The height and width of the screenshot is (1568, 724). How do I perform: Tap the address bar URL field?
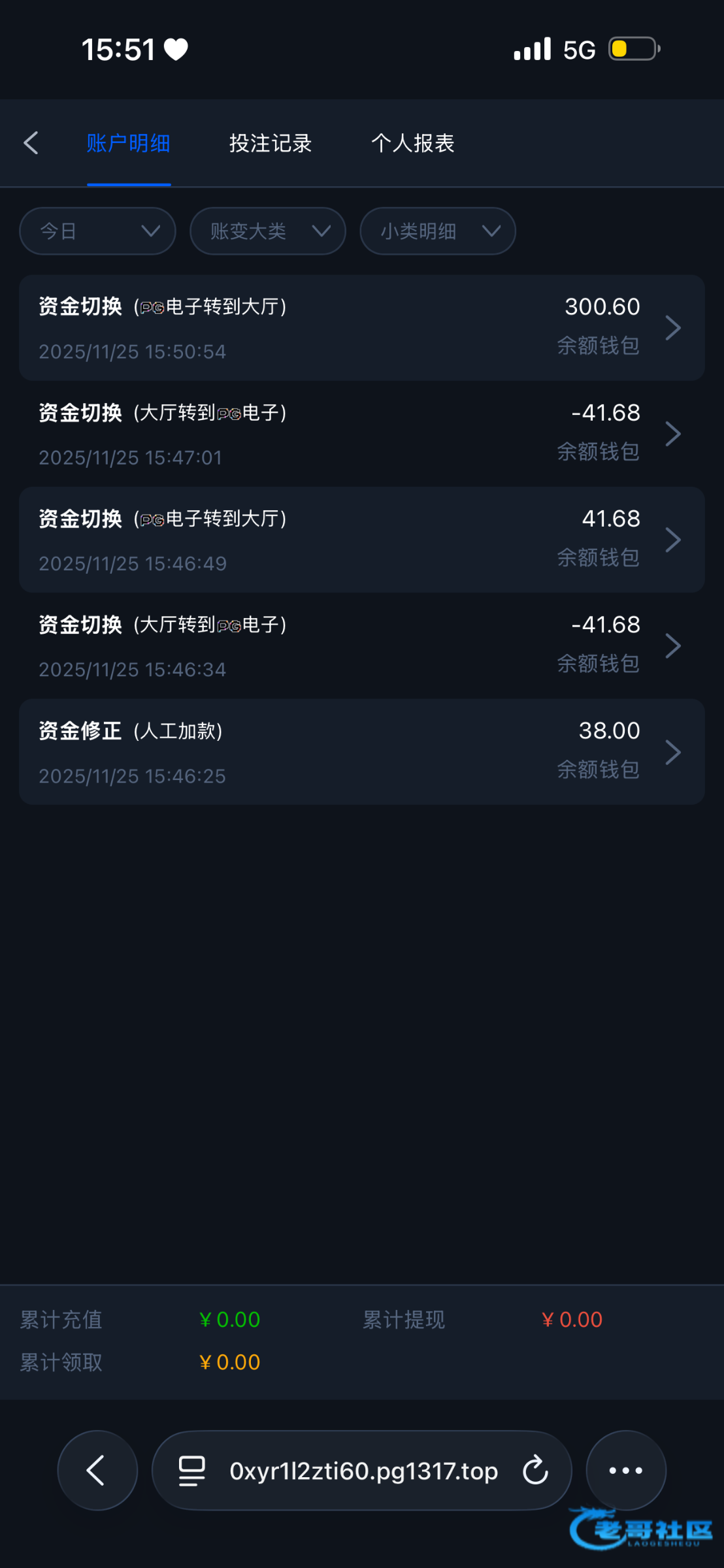[x=363, y=1471]
